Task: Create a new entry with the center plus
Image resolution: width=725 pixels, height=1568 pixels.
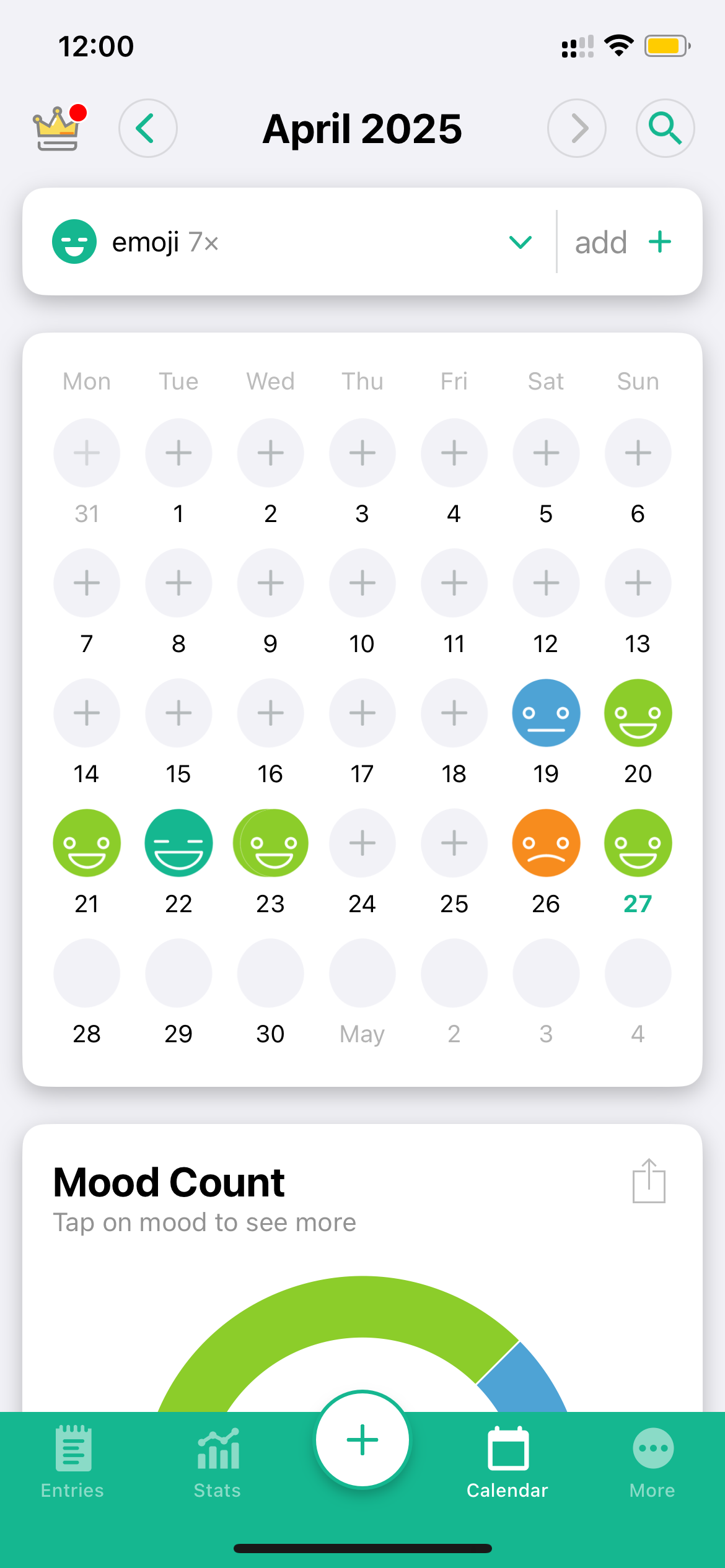Action: 362,1440
